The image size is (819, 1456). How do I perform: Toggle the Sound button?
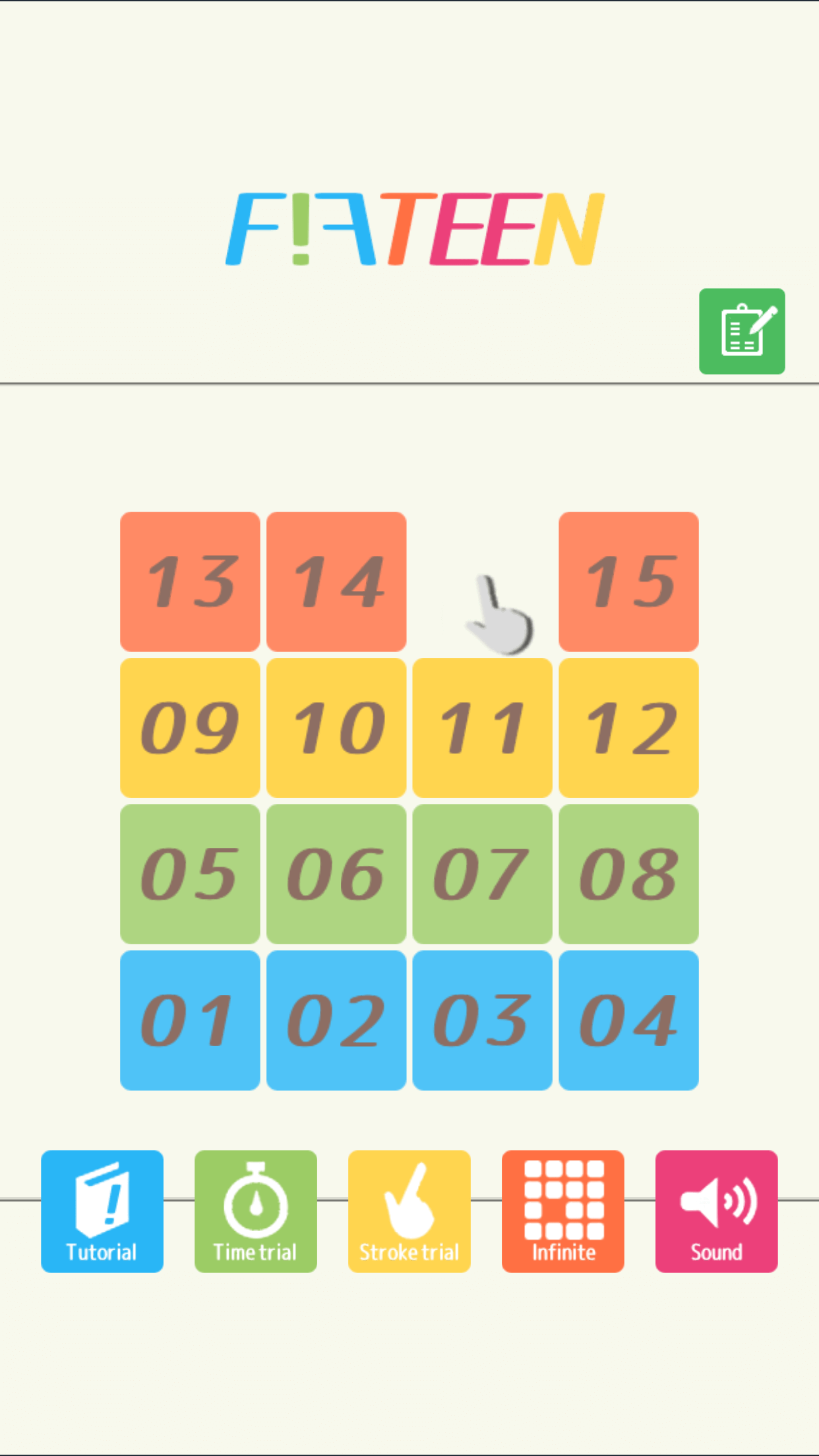point(717,1211)
